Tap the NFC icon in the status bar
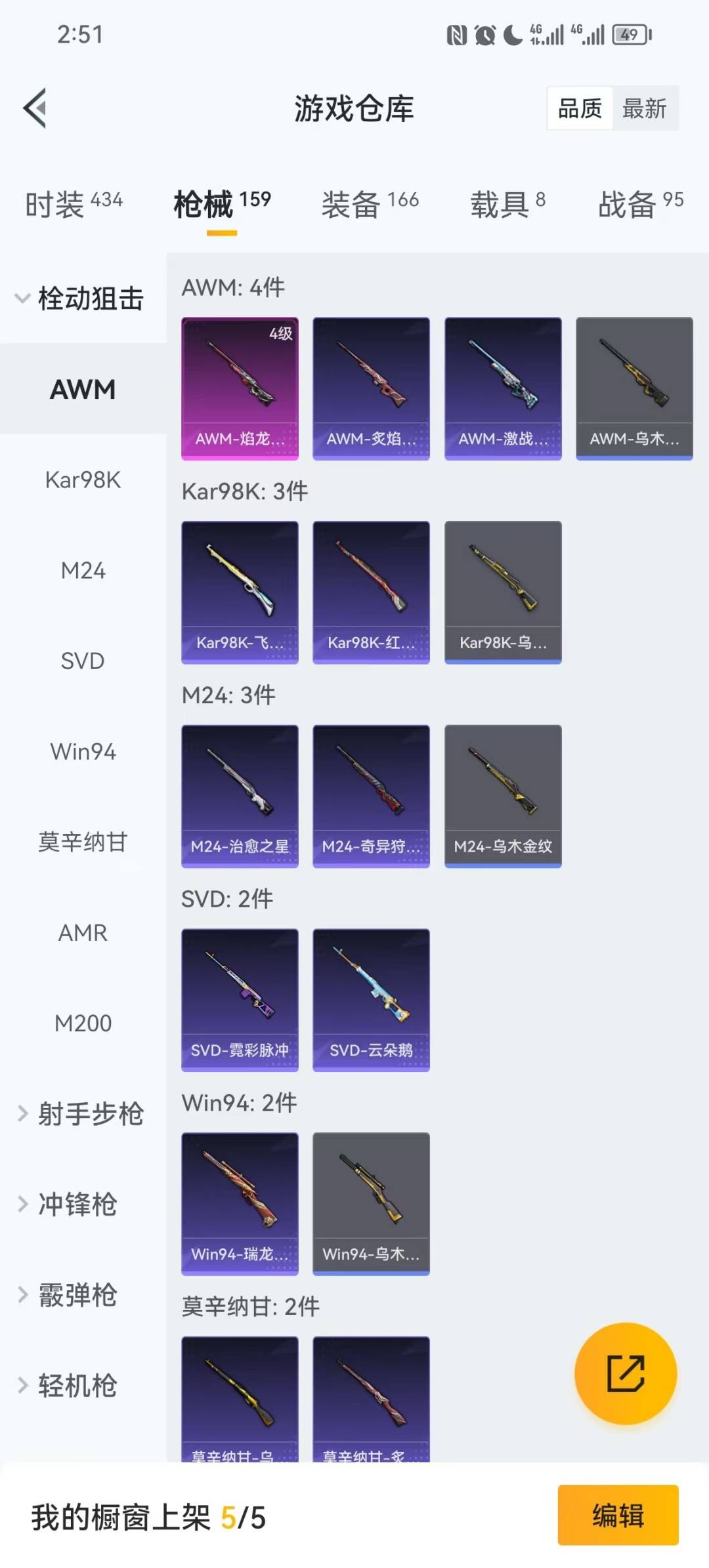Screen dimensions: 709x1568 click(x=458, y=36)
